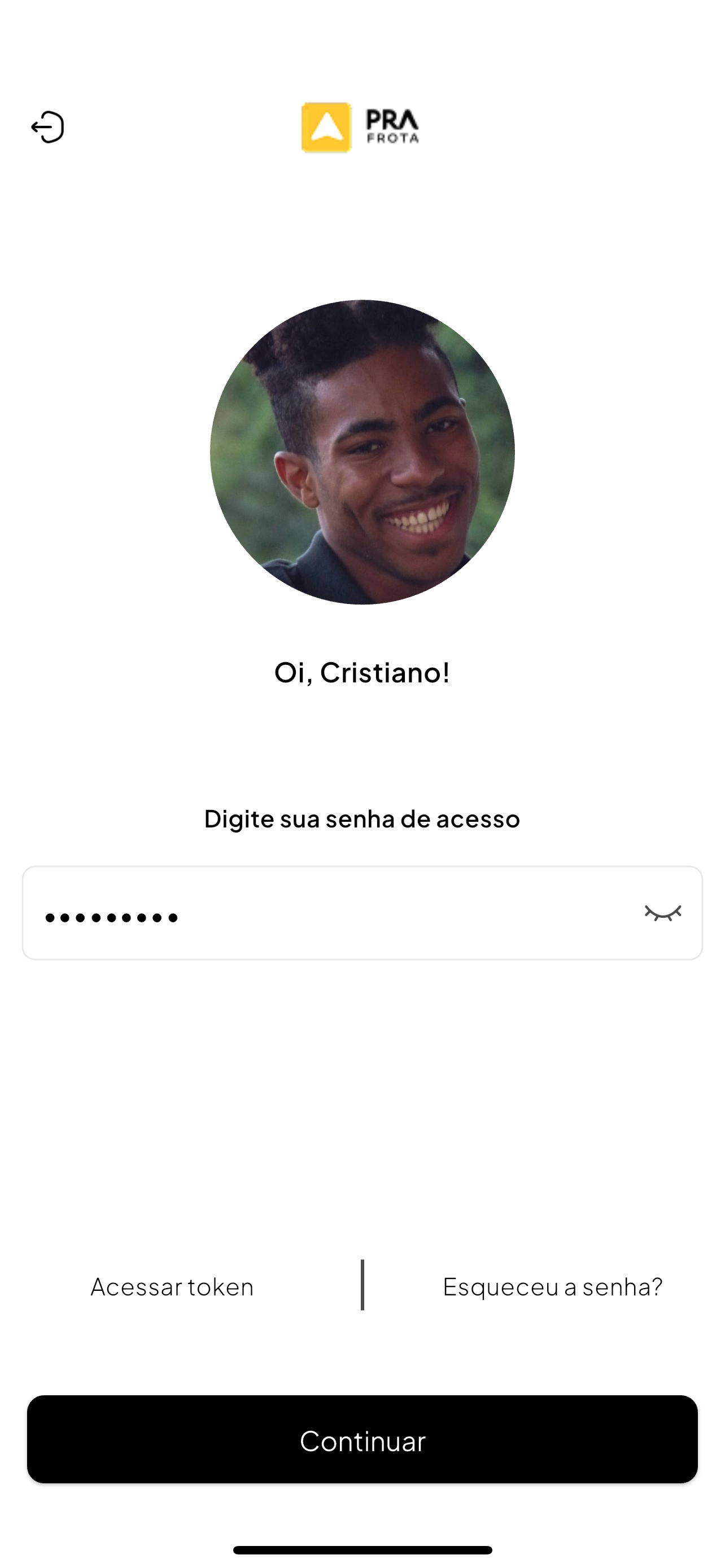Screen dimensions: 725x1568
Task: Tap the logout icon at top left
Action: 47,127
